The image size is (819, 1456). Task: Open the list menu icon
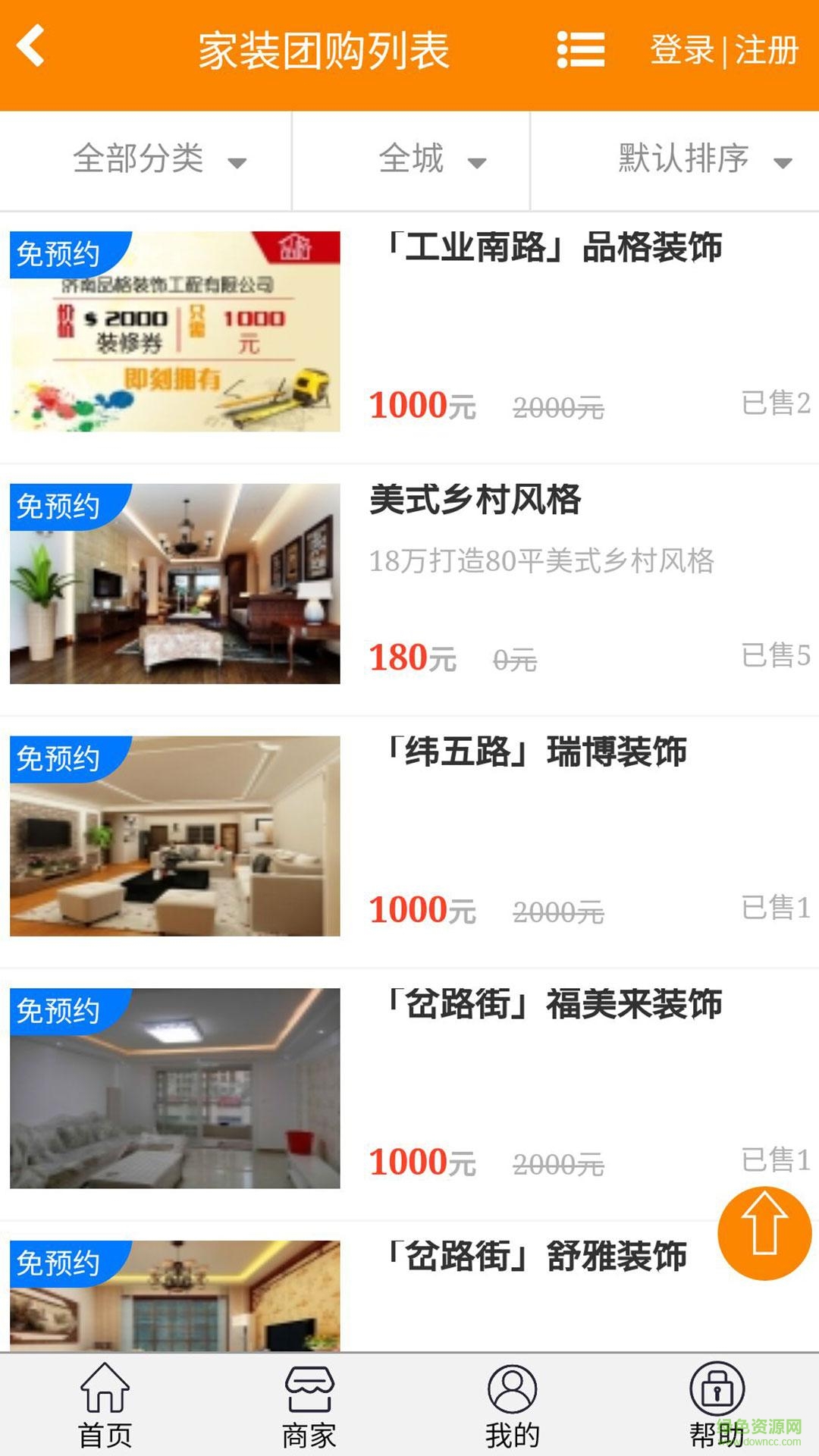pyautogui.click(x=580, y=50)
